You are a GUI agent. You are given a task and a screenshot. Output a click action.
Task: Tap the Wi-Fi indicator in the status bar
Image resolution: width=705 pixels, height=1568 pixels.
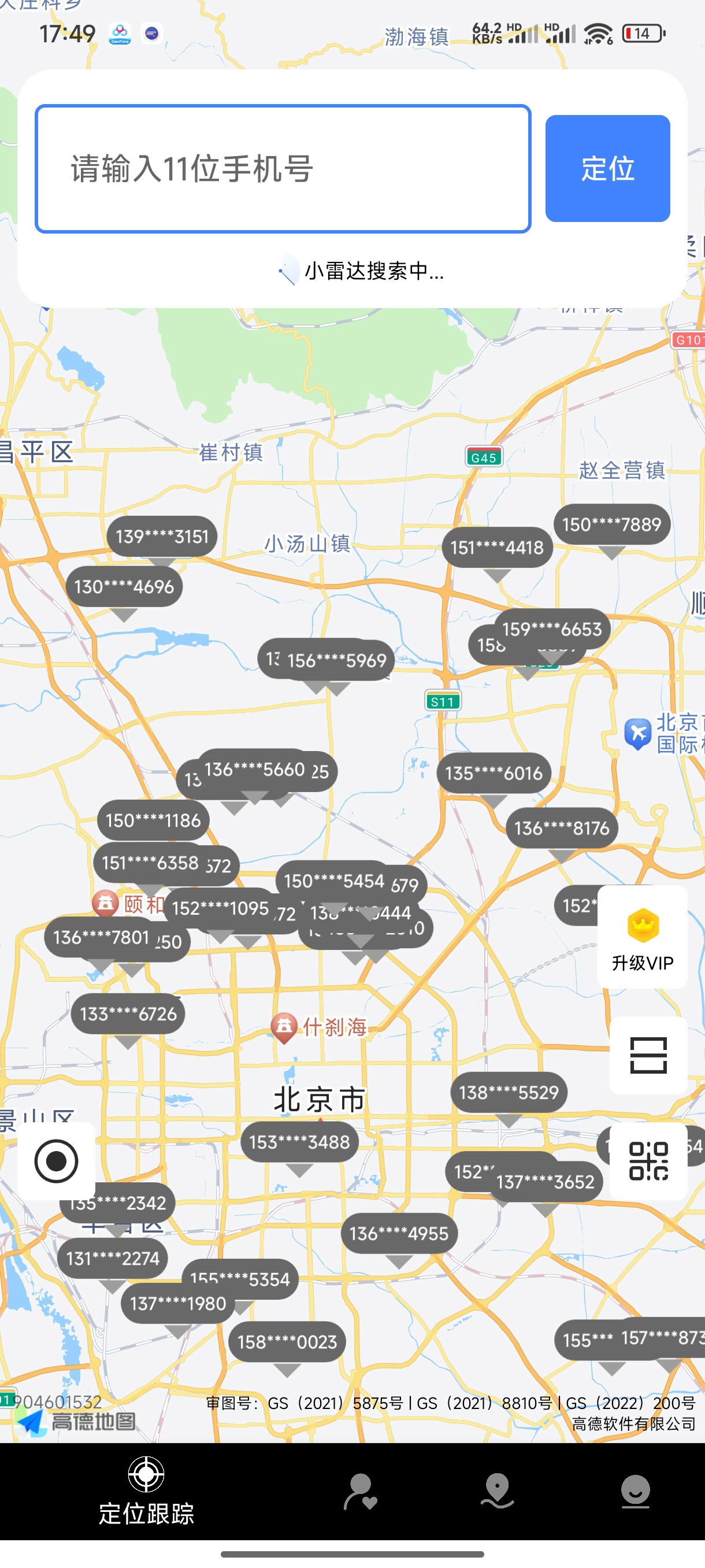coord(600,33)
